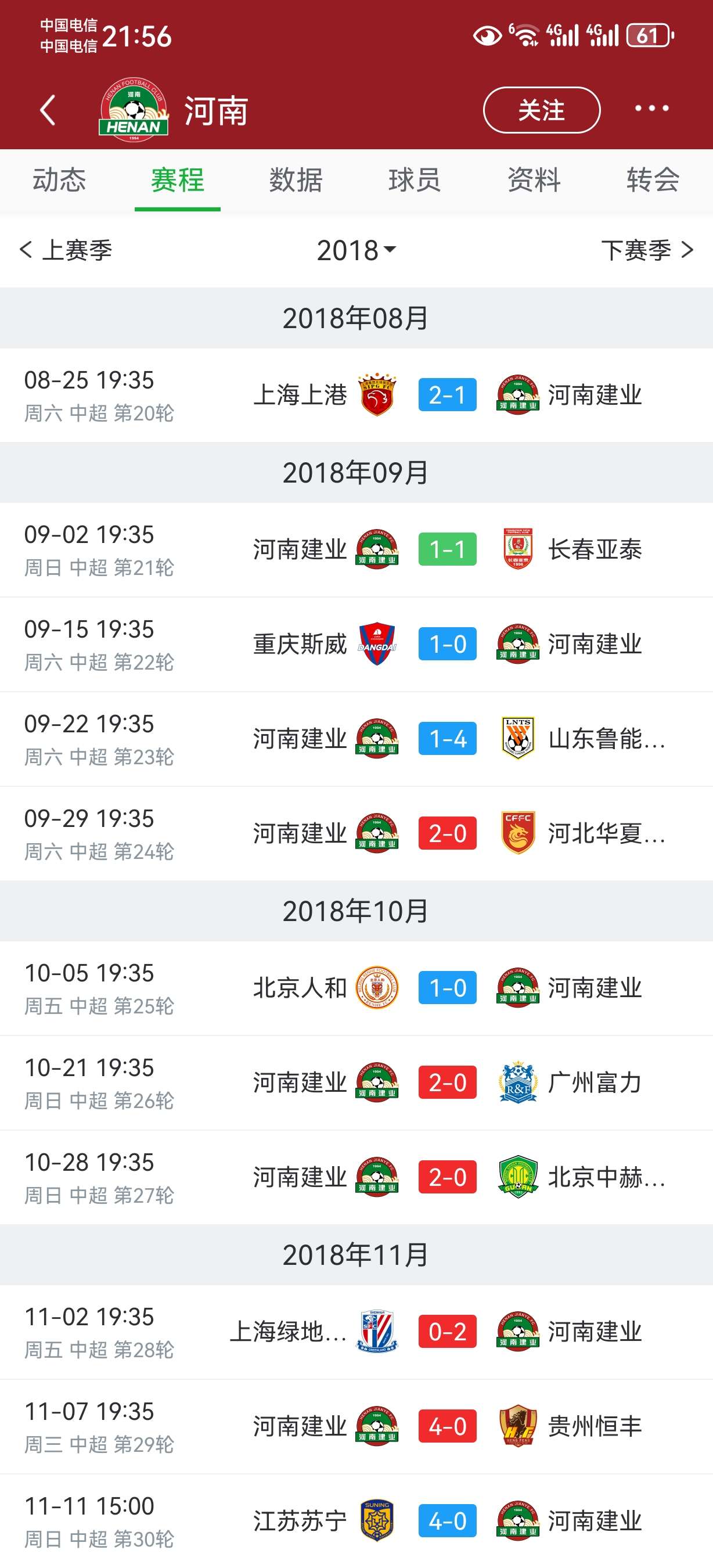This screenshot has width=713, height=1568.
Task: Open the 1-4 match versus 山东鲁能
Action: [356, 739]
